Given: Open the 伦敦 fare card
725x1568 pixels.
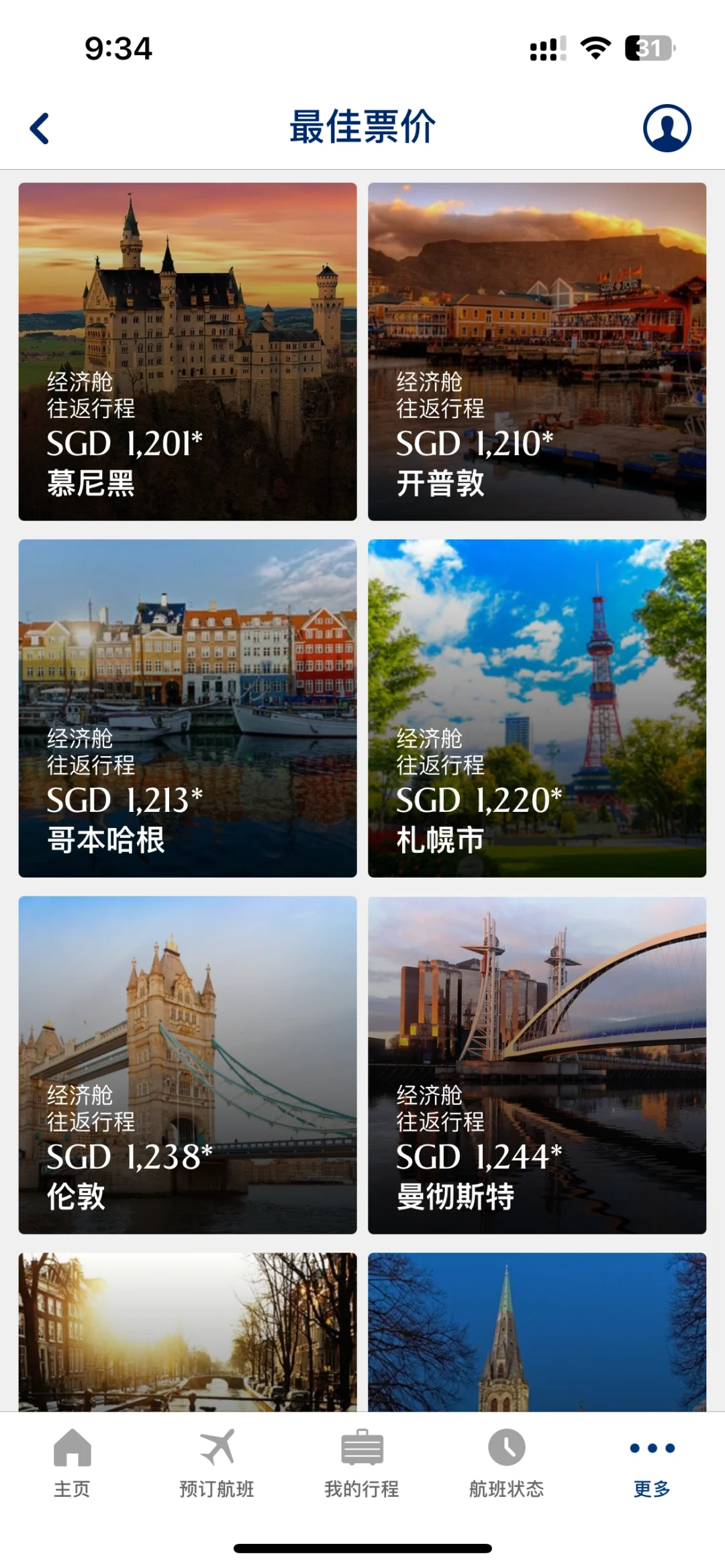Looking at the screenshot, I should [x=187, y=1065].
